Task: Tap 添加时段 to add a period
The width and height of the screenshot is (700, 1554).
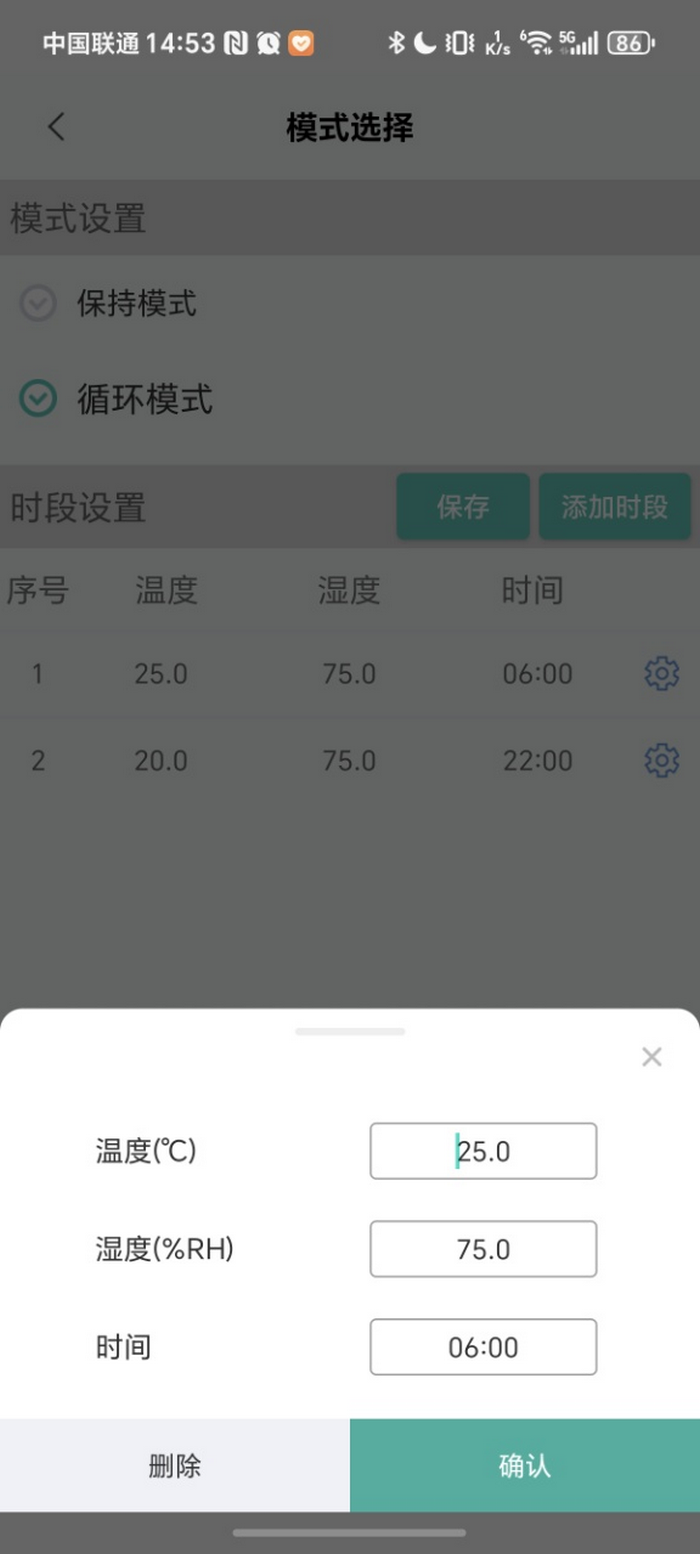Action: point(614,506)
